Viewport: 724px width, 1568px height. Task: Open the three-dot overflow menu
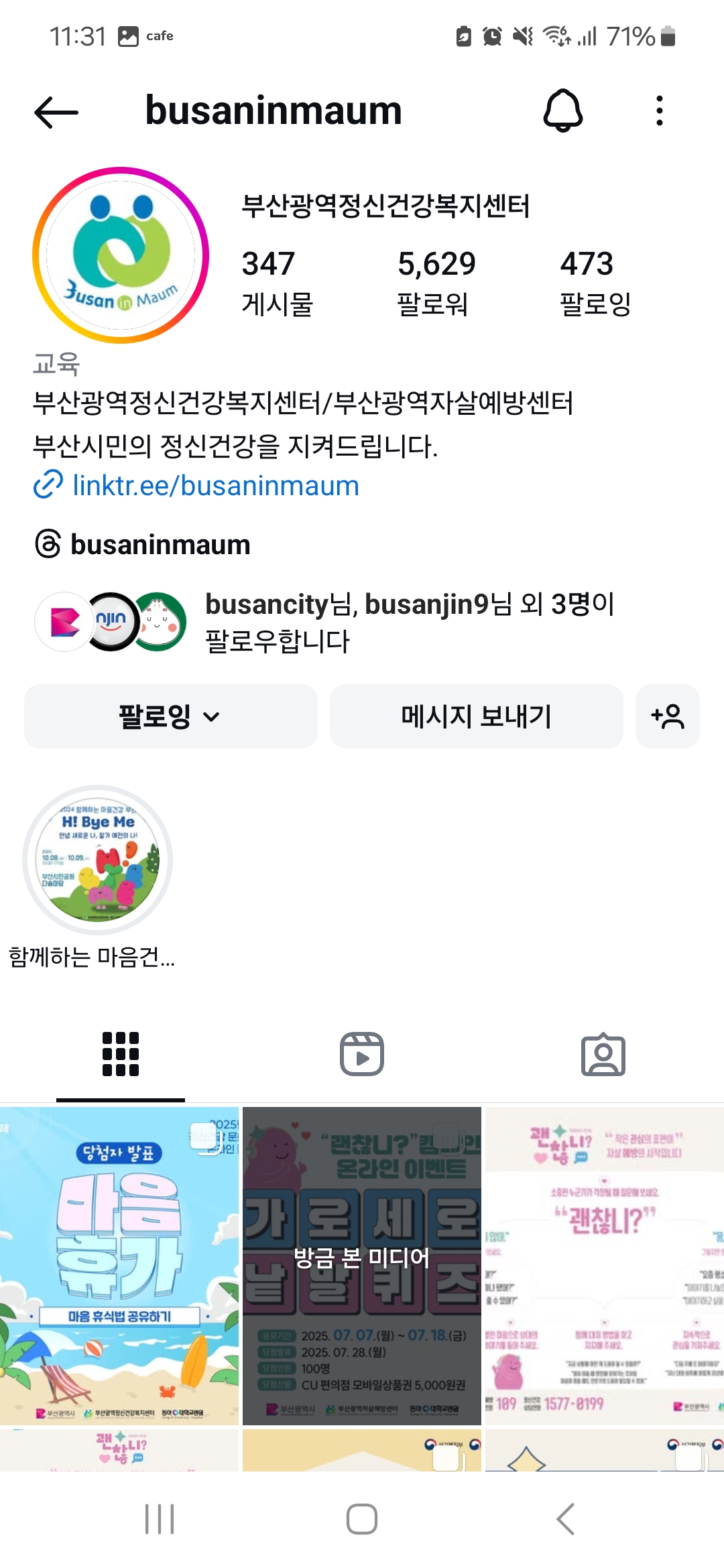click(660, 111)
